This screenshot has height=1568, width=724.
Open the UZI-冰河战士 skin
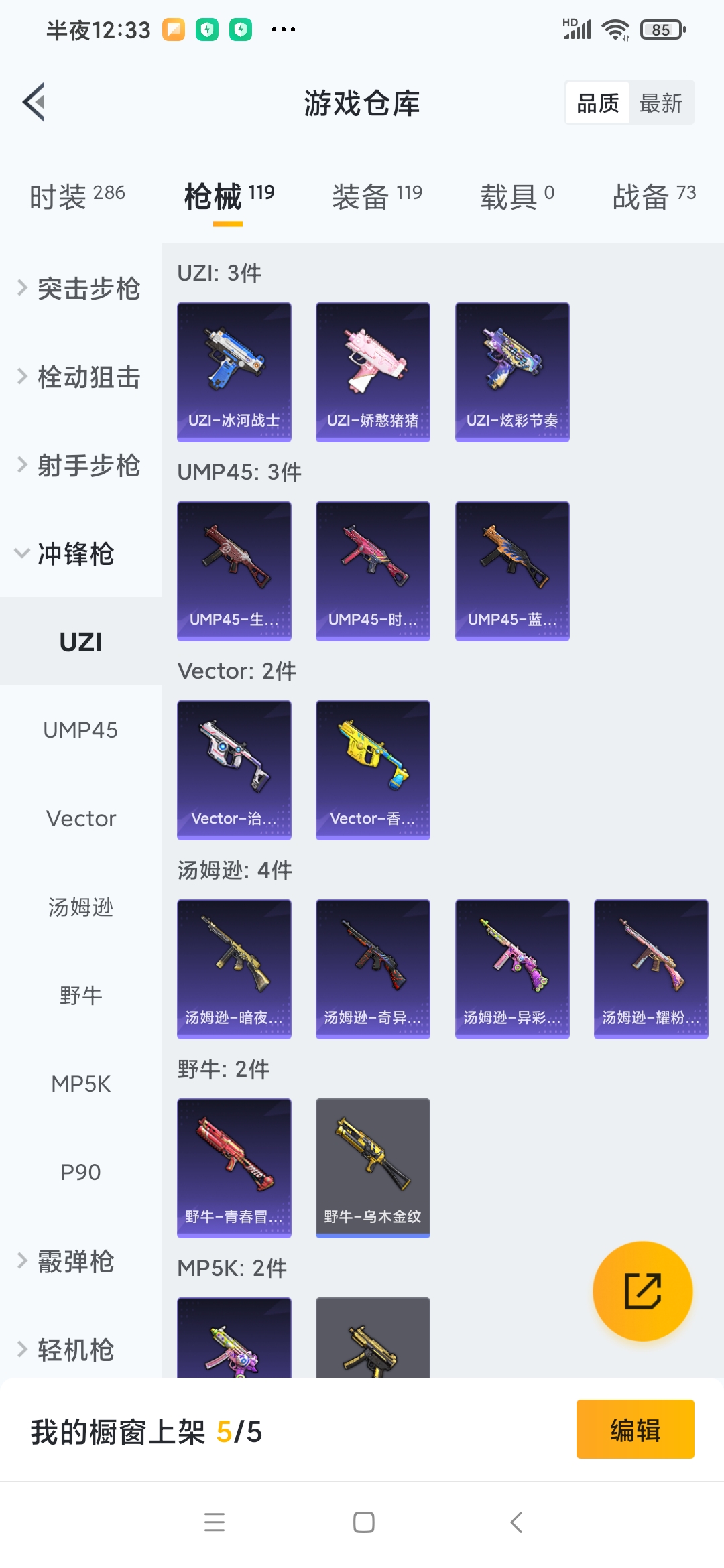point(234,372)
